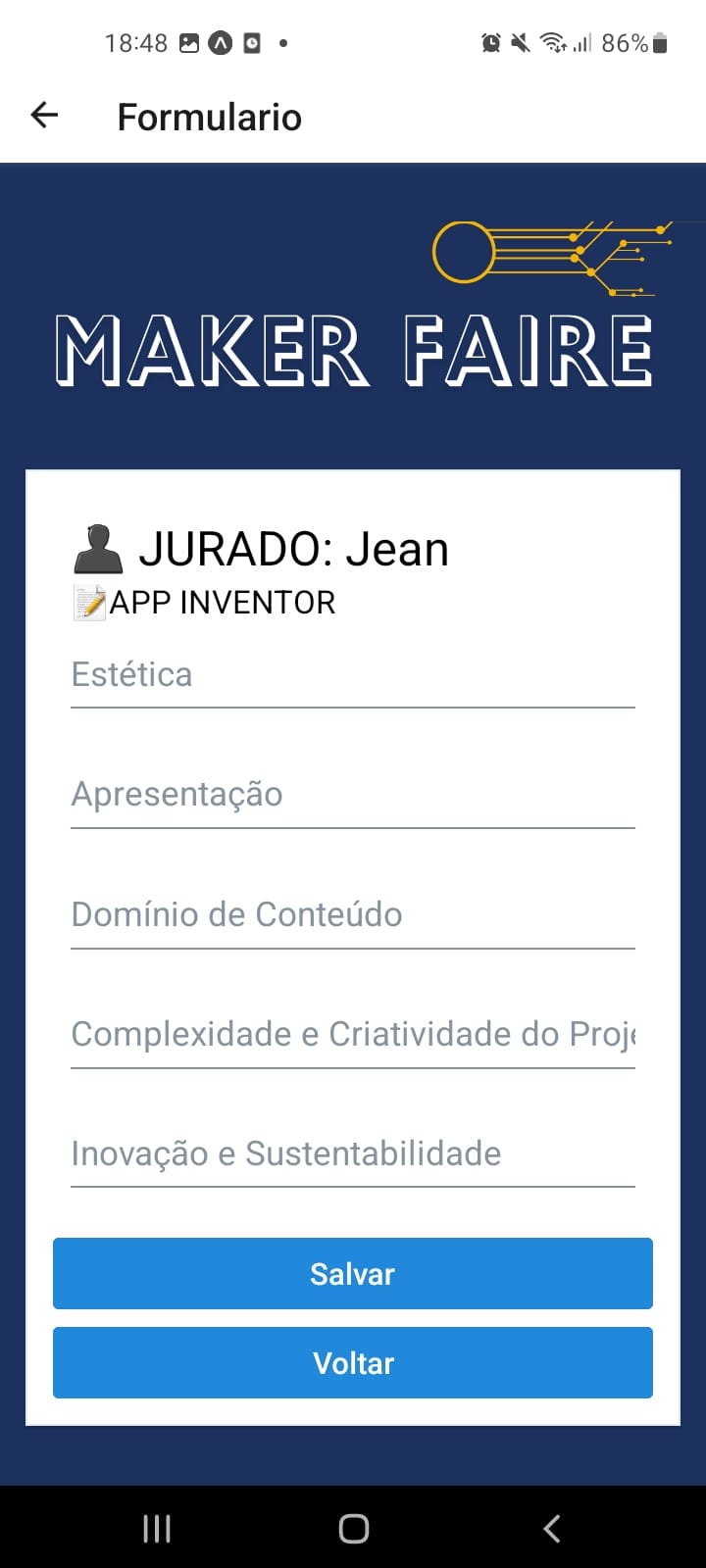Enter the Complexidade e Criatividade field
Viewport: 706px width, 1568px height.
click(353, 1035)
